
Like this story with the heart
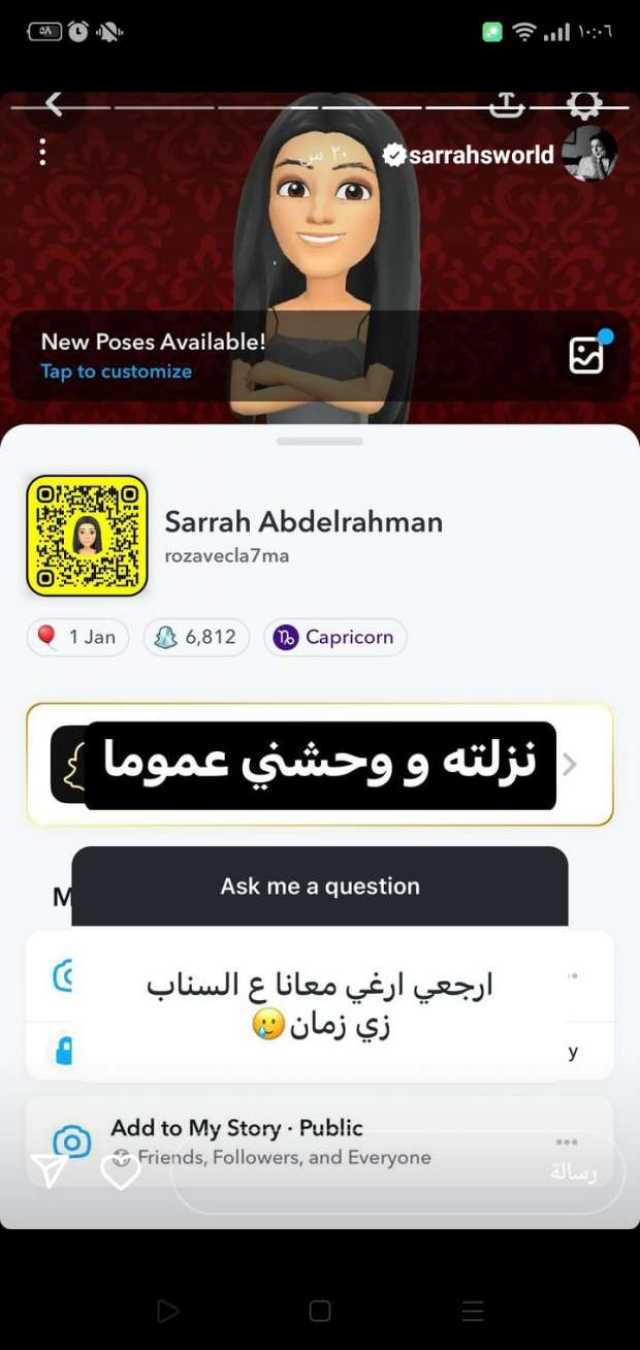121,1171
